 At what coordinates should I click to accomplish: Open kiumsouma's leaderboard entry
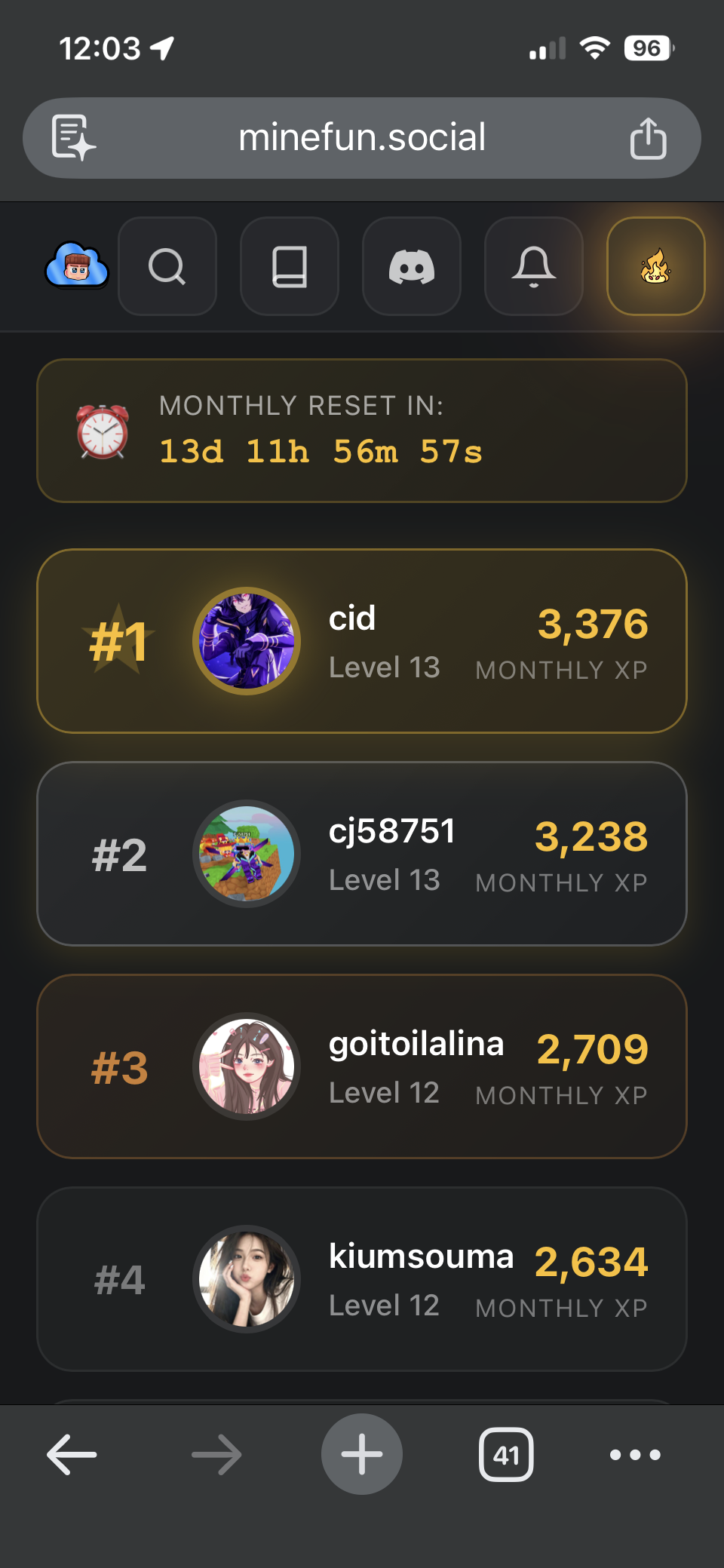pos(362,1279)
